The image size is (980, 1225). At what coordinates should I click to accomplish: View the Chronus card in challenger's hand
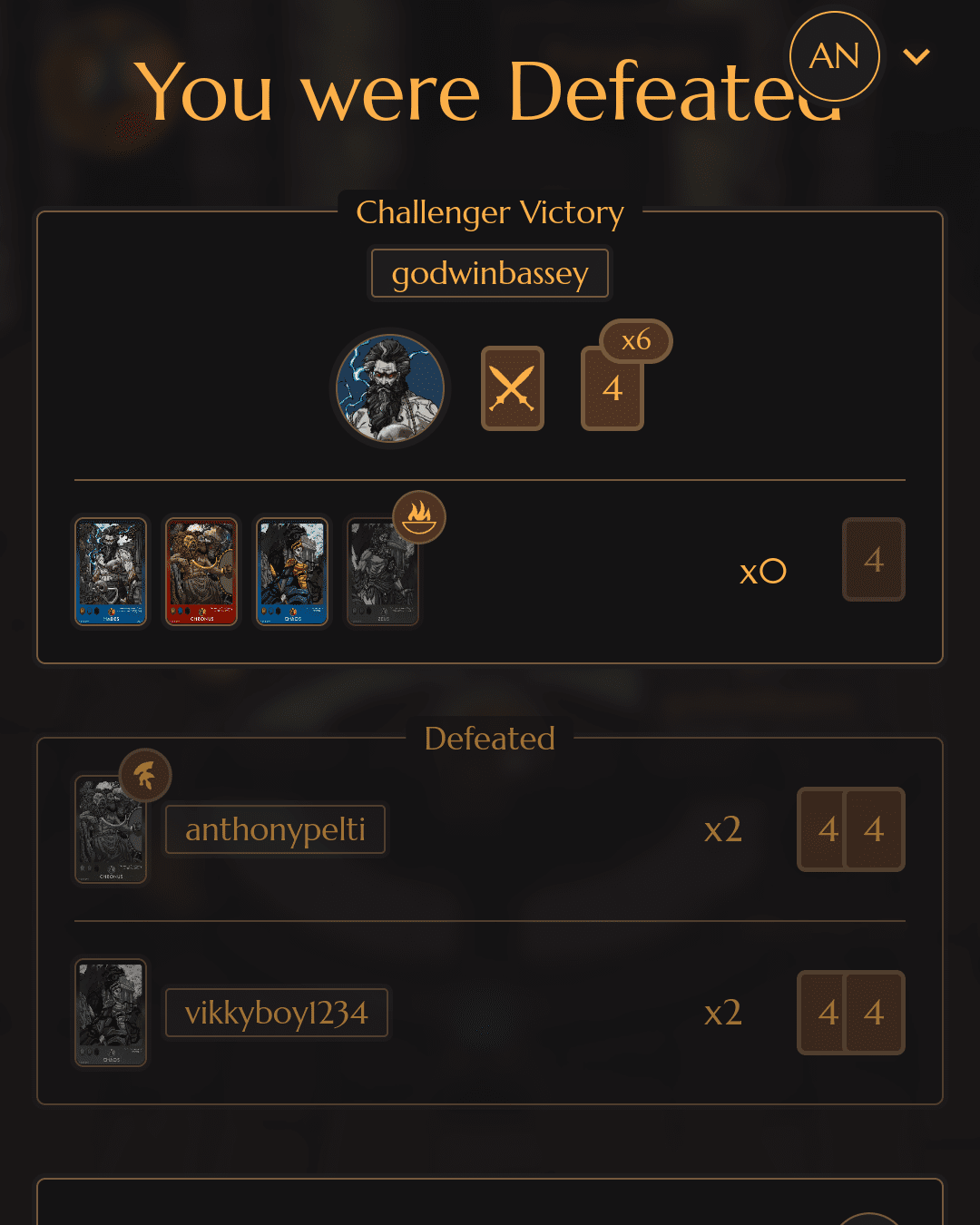[201, 572]
